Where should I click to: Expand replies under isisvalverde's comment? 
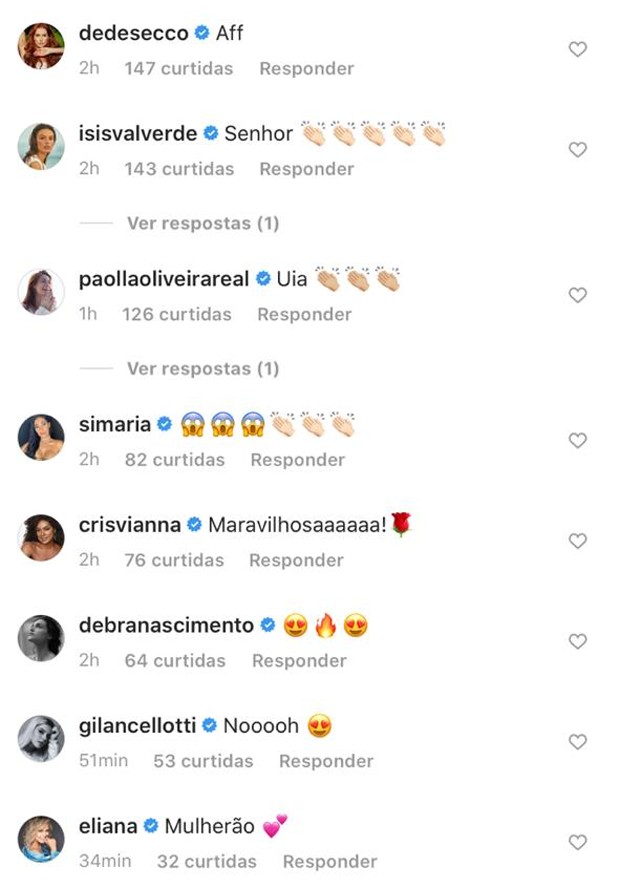202,223
